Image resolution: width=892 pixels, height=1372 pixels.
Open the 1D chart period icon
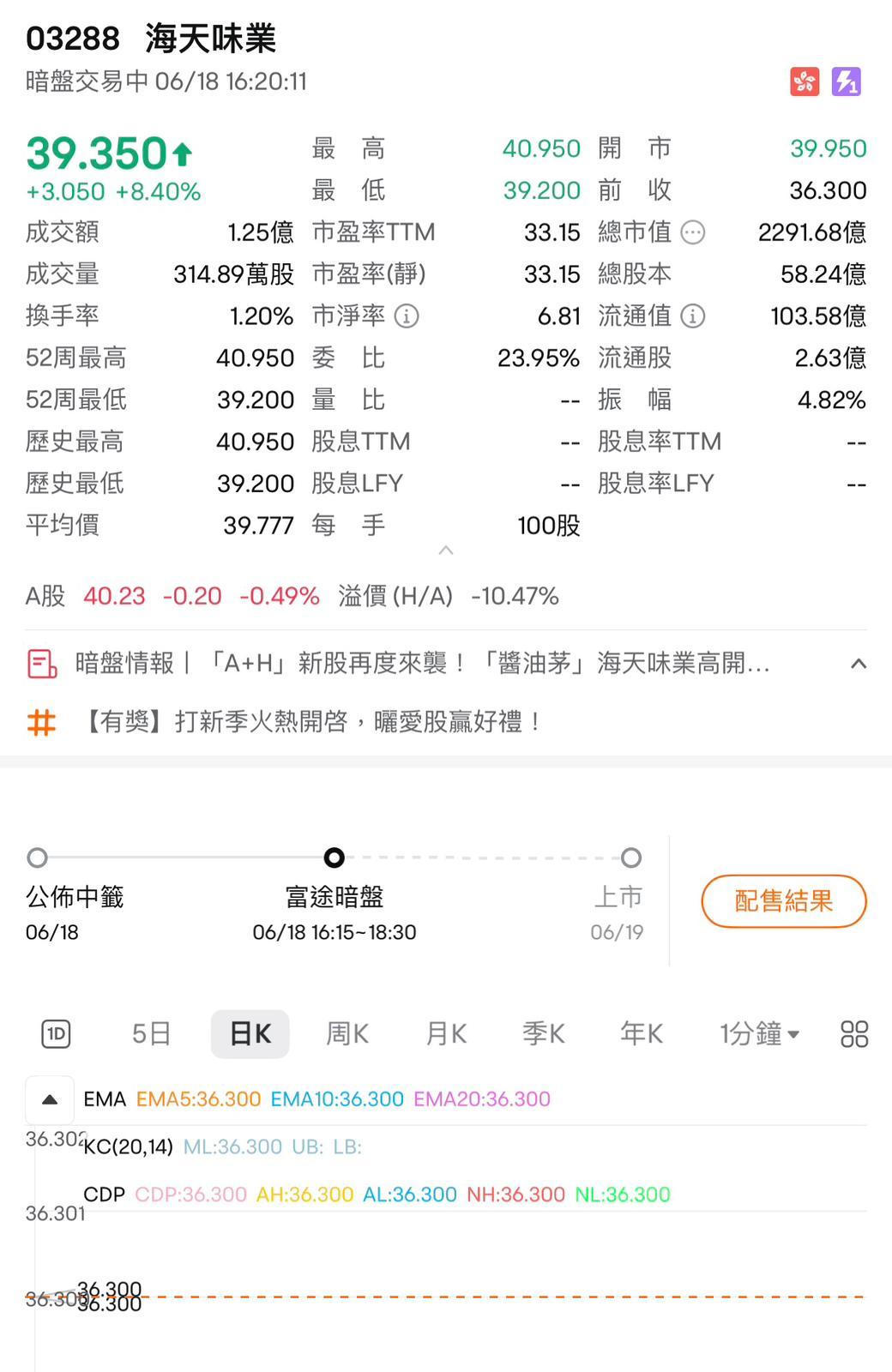pyautogui.click(x=55, y=1033)
